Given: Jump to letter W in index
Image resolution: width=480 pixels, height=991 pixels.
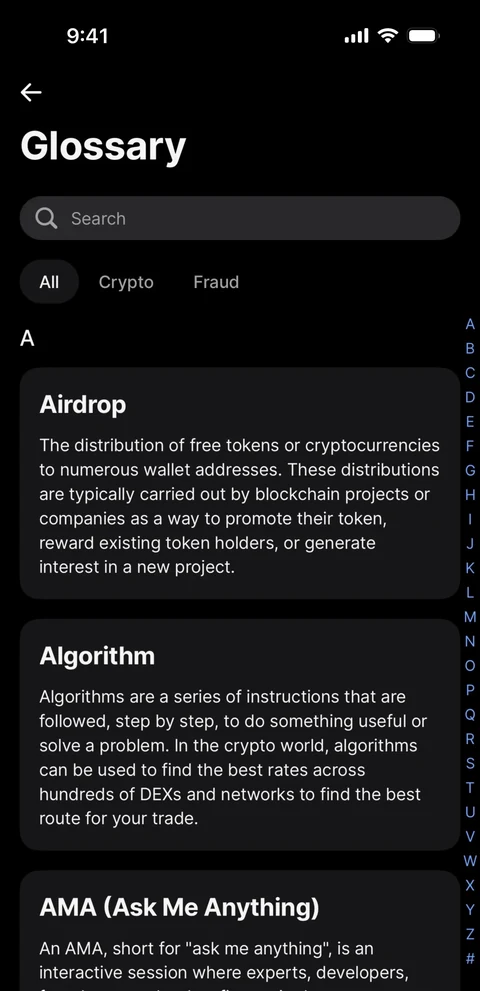Looking at the screenshot, I should coord(470,861).
